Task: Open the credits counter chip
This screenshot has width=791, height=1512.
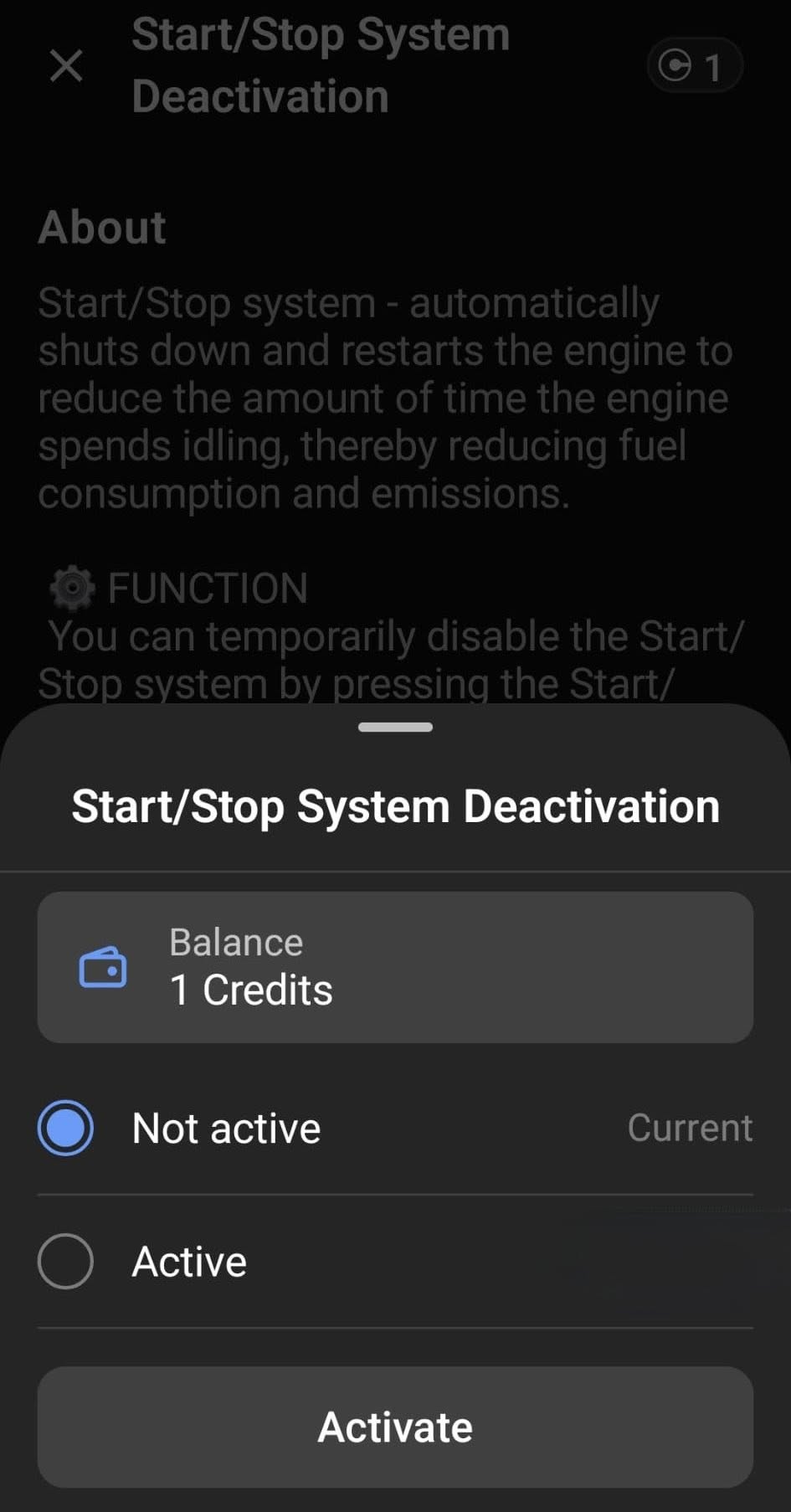Action: click(x=694, y=65)
